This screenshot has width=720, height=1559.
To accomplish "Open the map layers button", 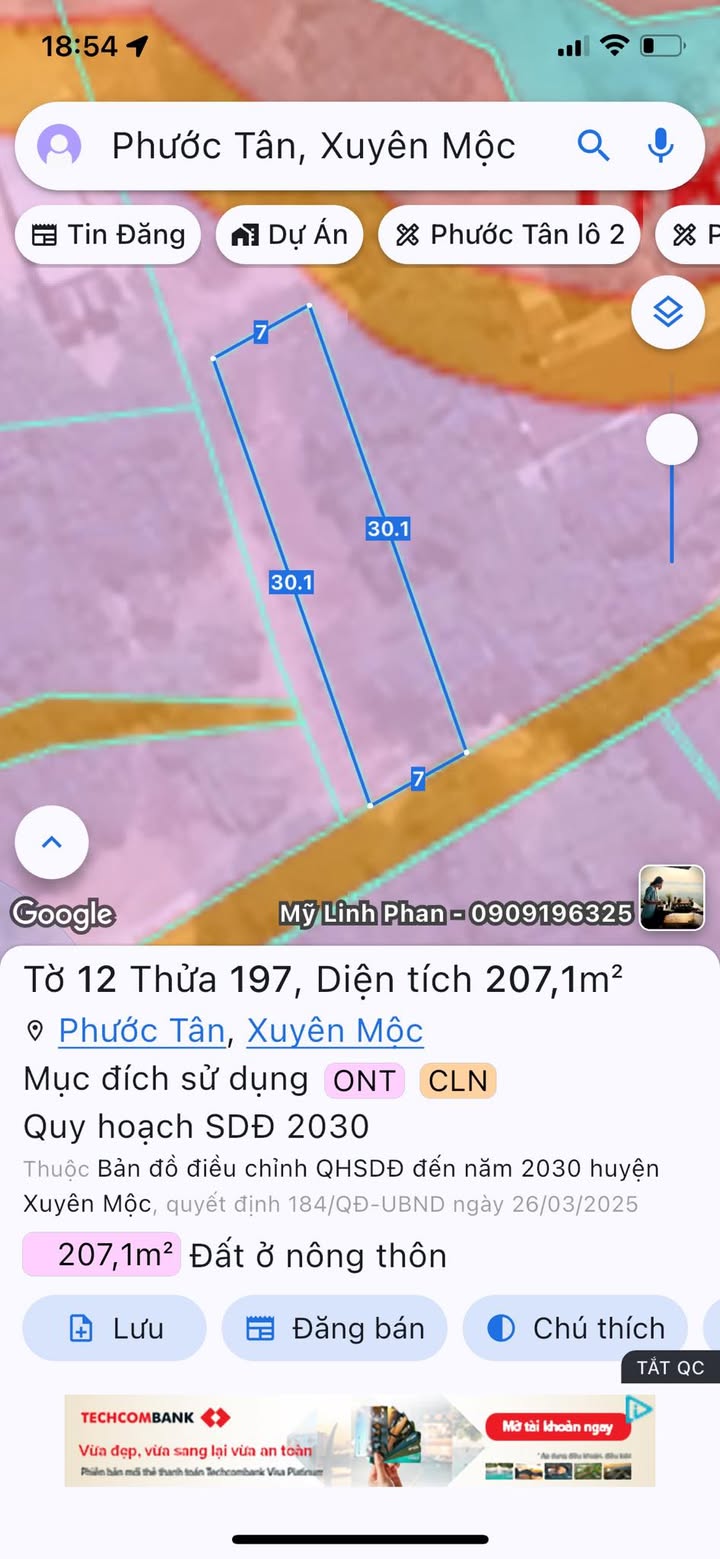I will click(x=668, y=313).
